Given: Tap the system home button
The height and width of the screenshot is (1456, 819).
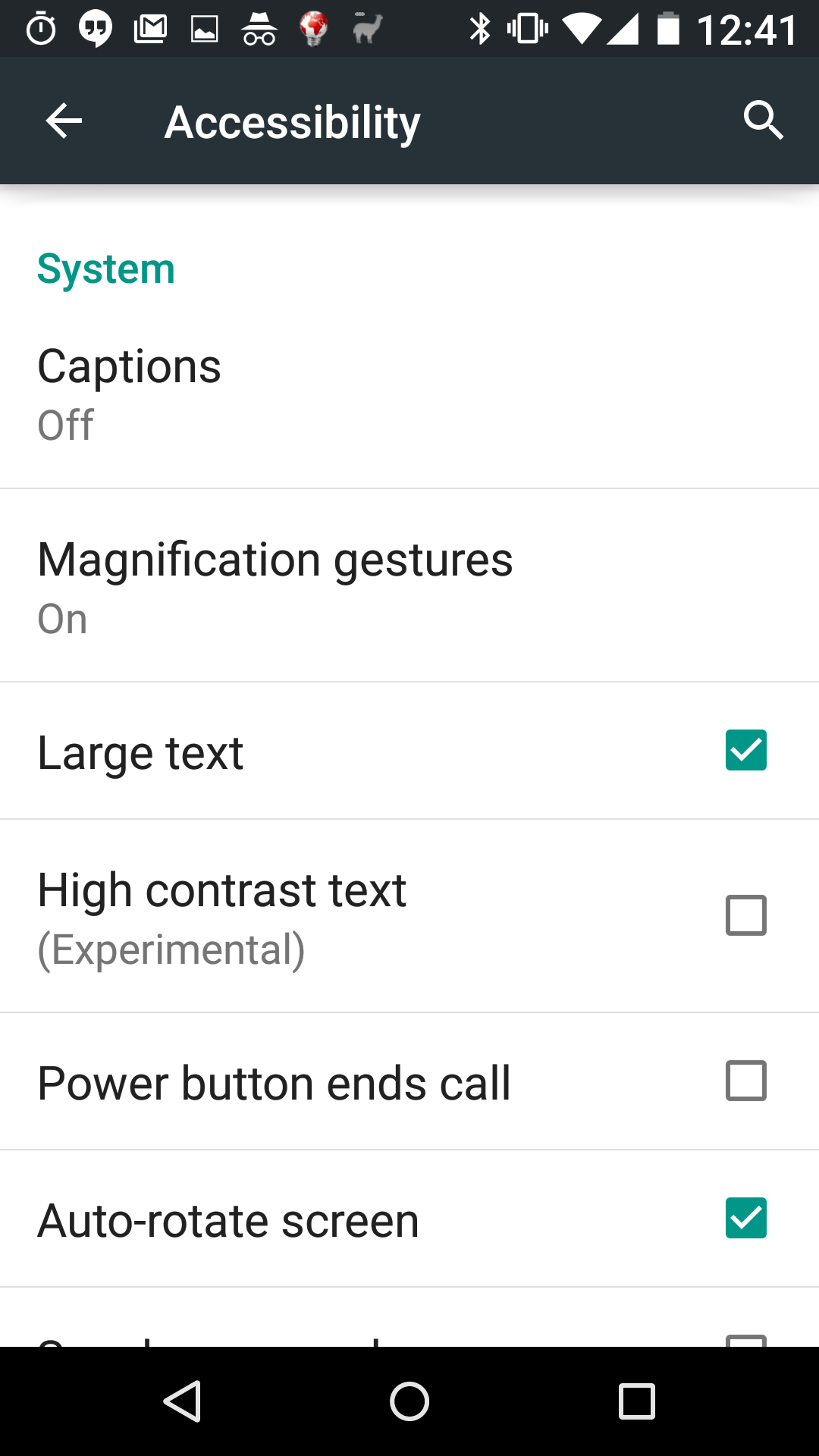Looking at the screenshot, I should pyautogui.click(x=409, y=1401).
